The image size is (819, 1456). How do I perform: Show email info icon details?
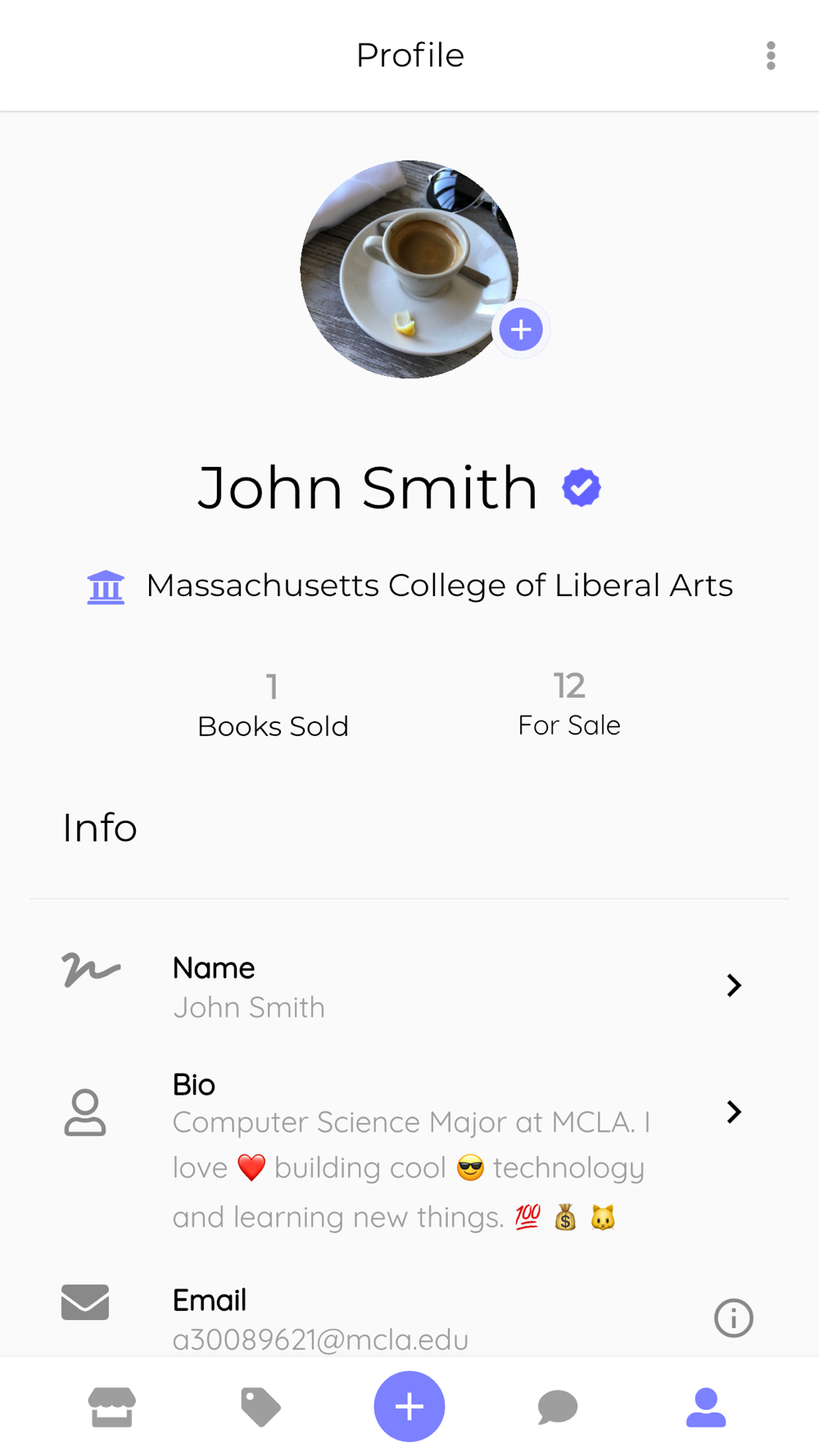click(734, 1318)
